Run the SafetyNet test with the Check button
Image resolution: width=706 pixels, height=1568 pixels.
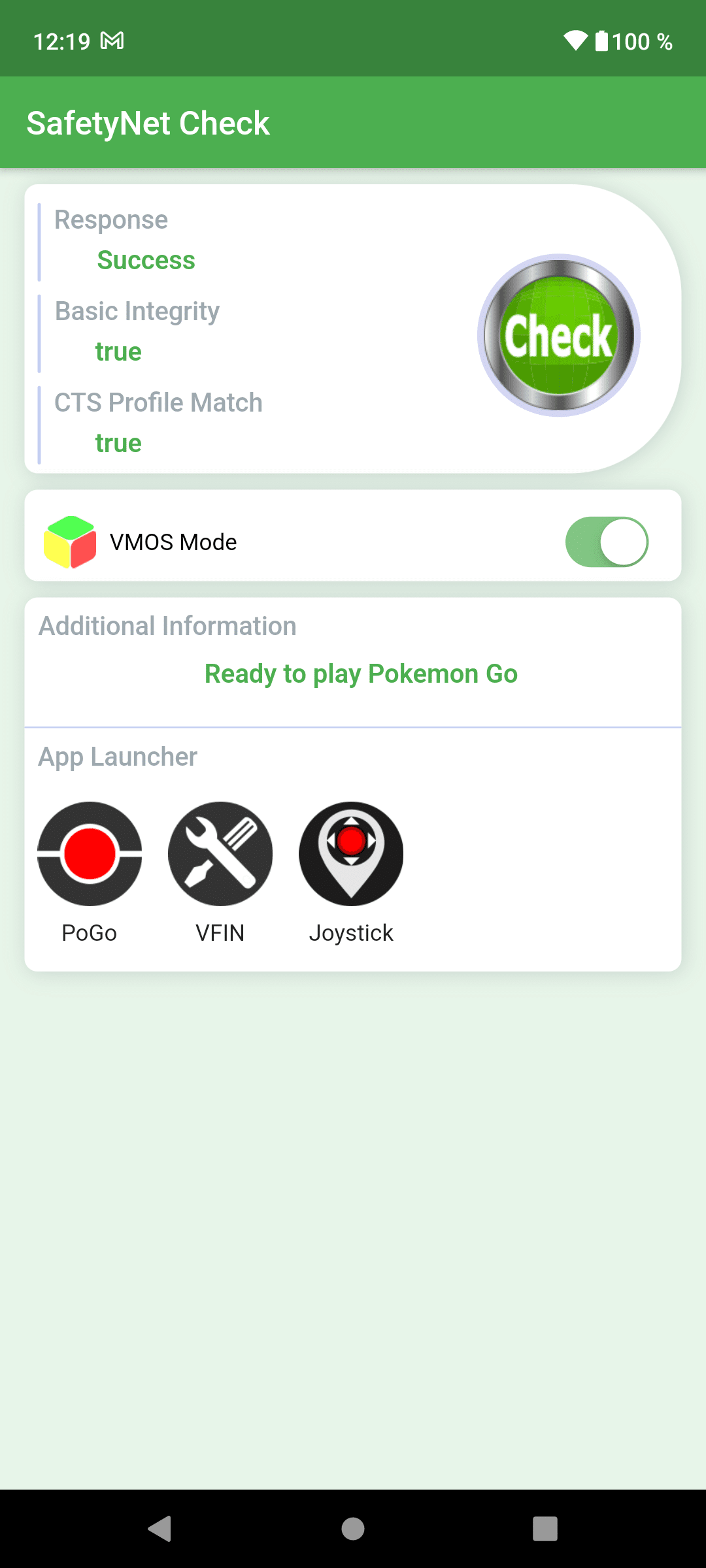(559, 335)
